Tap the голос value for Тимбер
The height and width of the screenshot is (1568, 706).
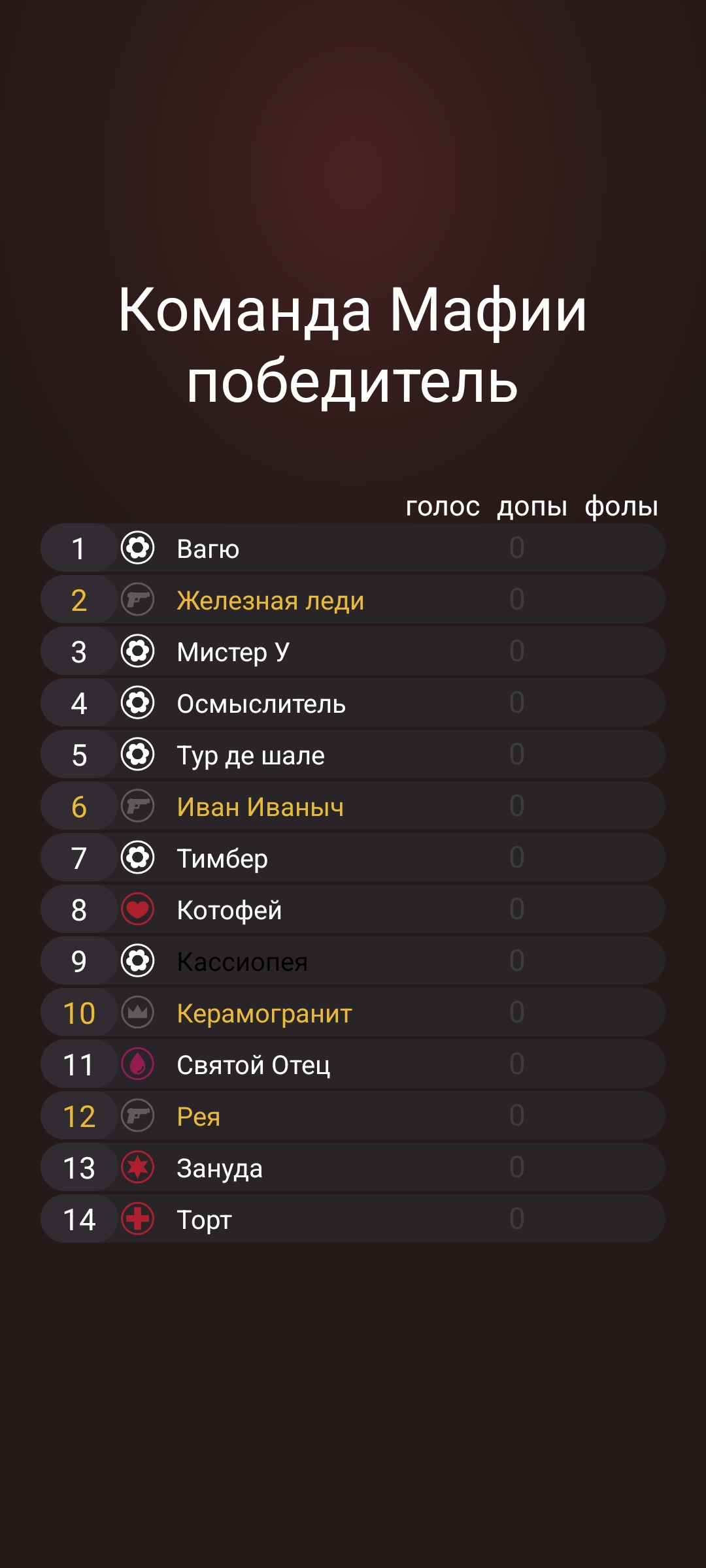[516, 857]
